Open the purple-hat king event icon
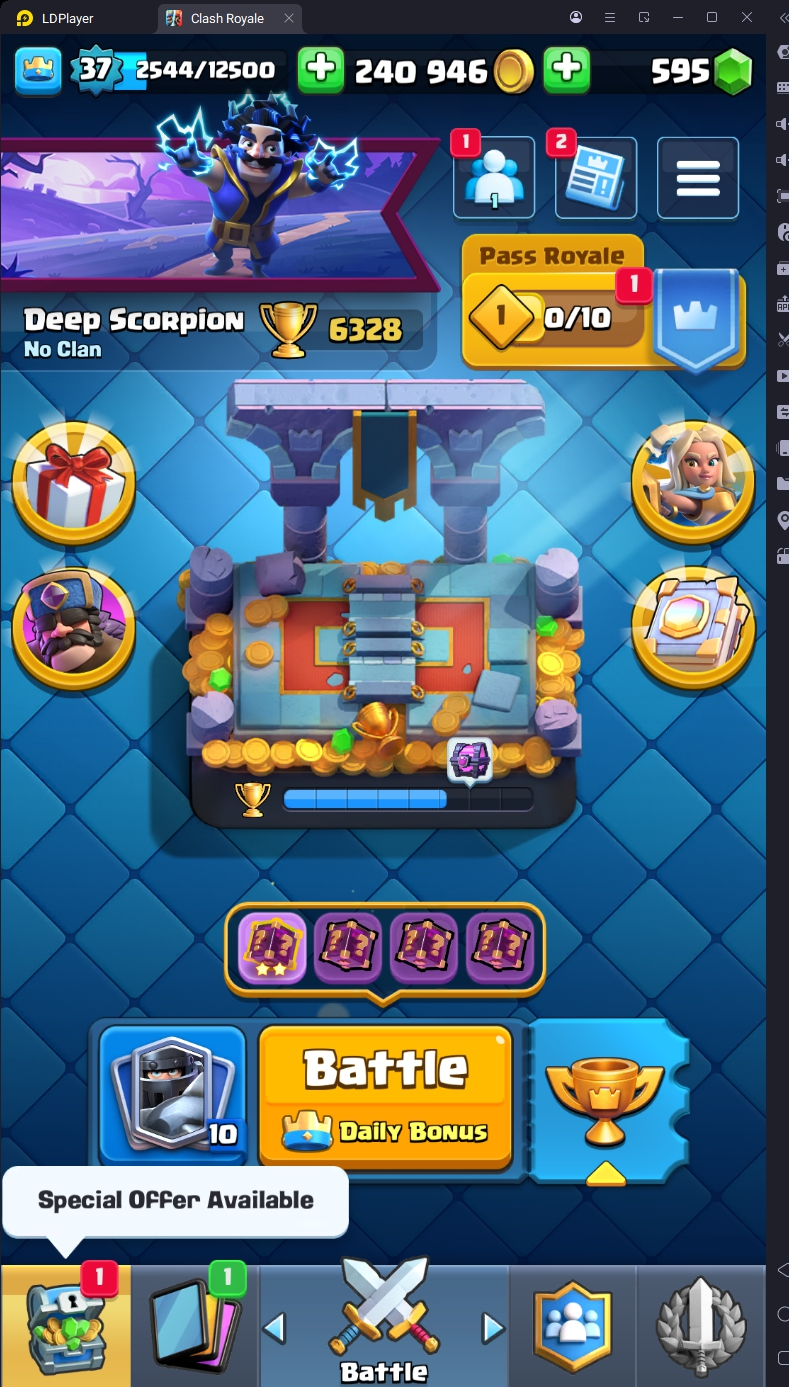This screenshot has width=789, height=1387. click(x=74, y=627)
